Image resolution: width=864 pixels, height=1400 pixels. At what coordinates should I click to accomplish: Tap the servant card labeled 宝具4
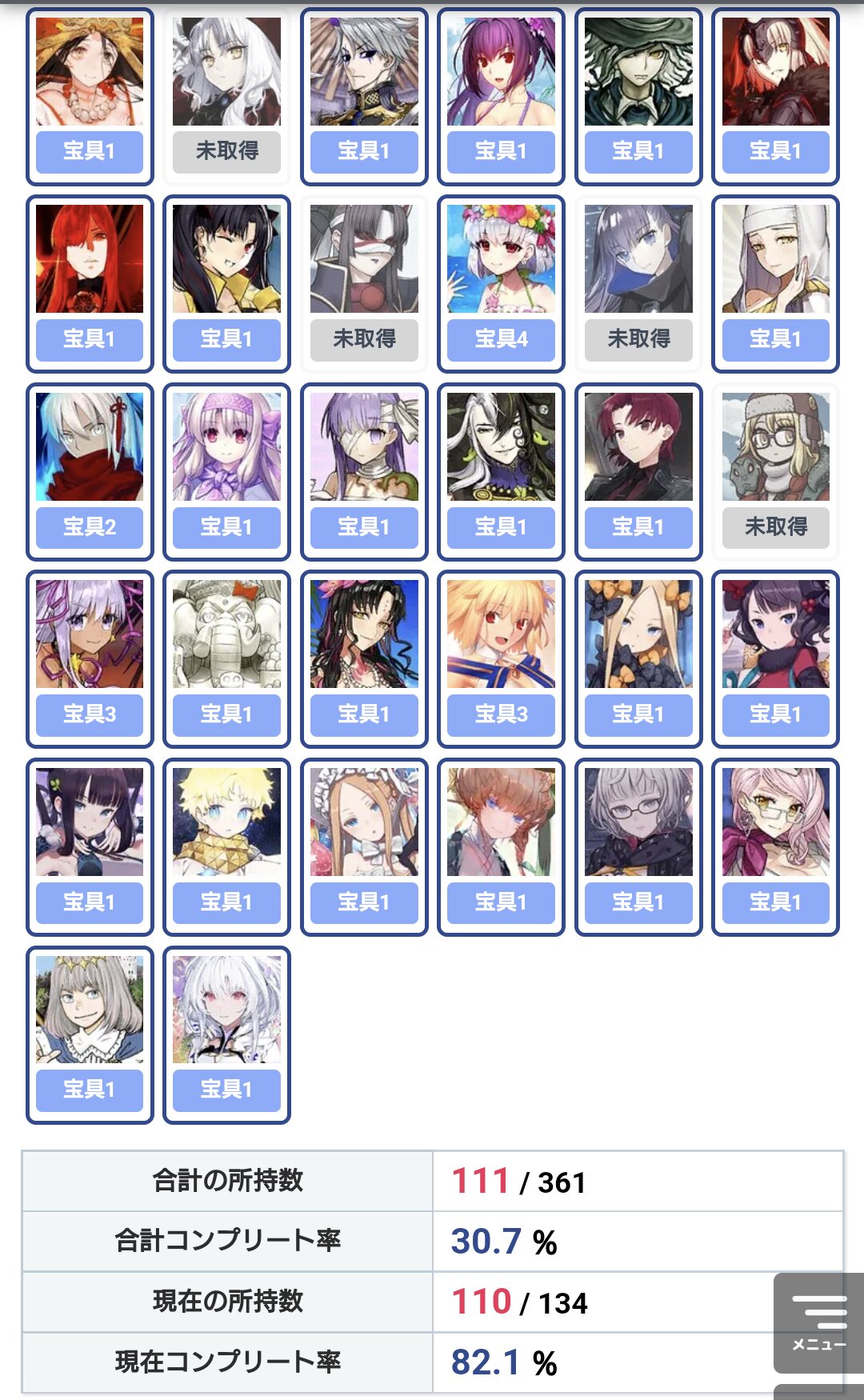(501, 284)
